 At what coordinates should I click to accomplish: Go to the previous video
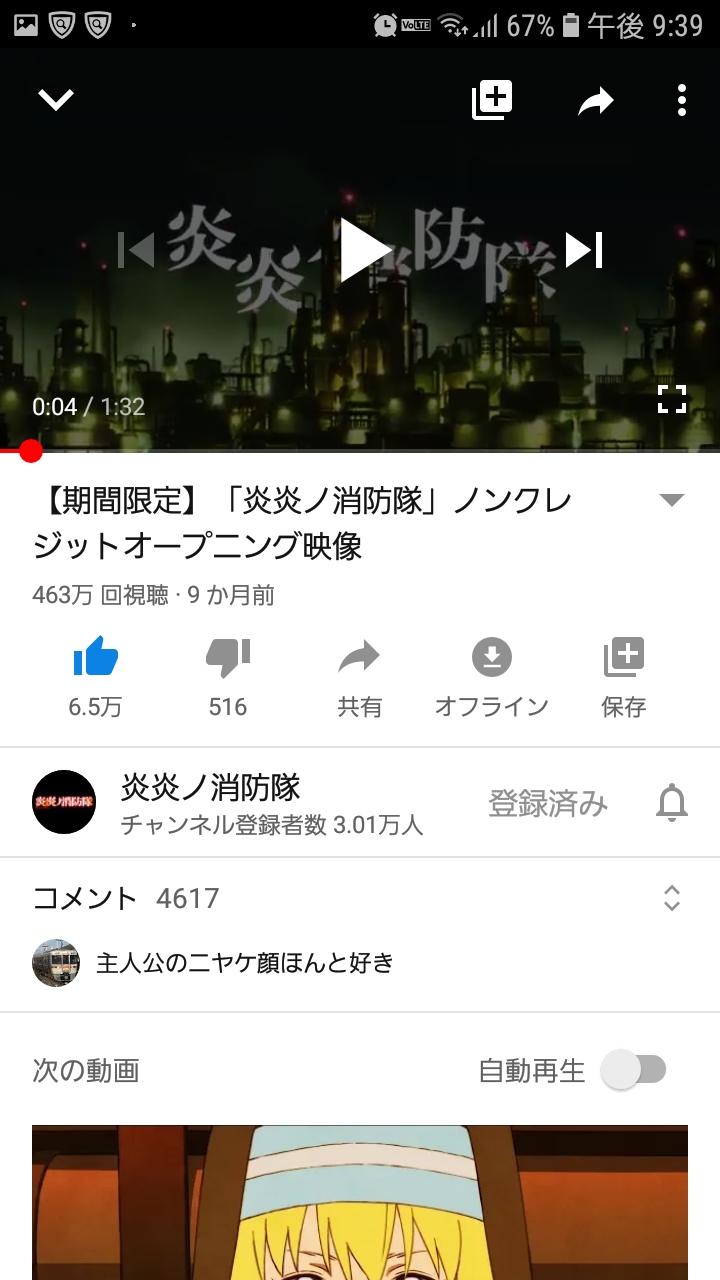[x=136, y=250]
